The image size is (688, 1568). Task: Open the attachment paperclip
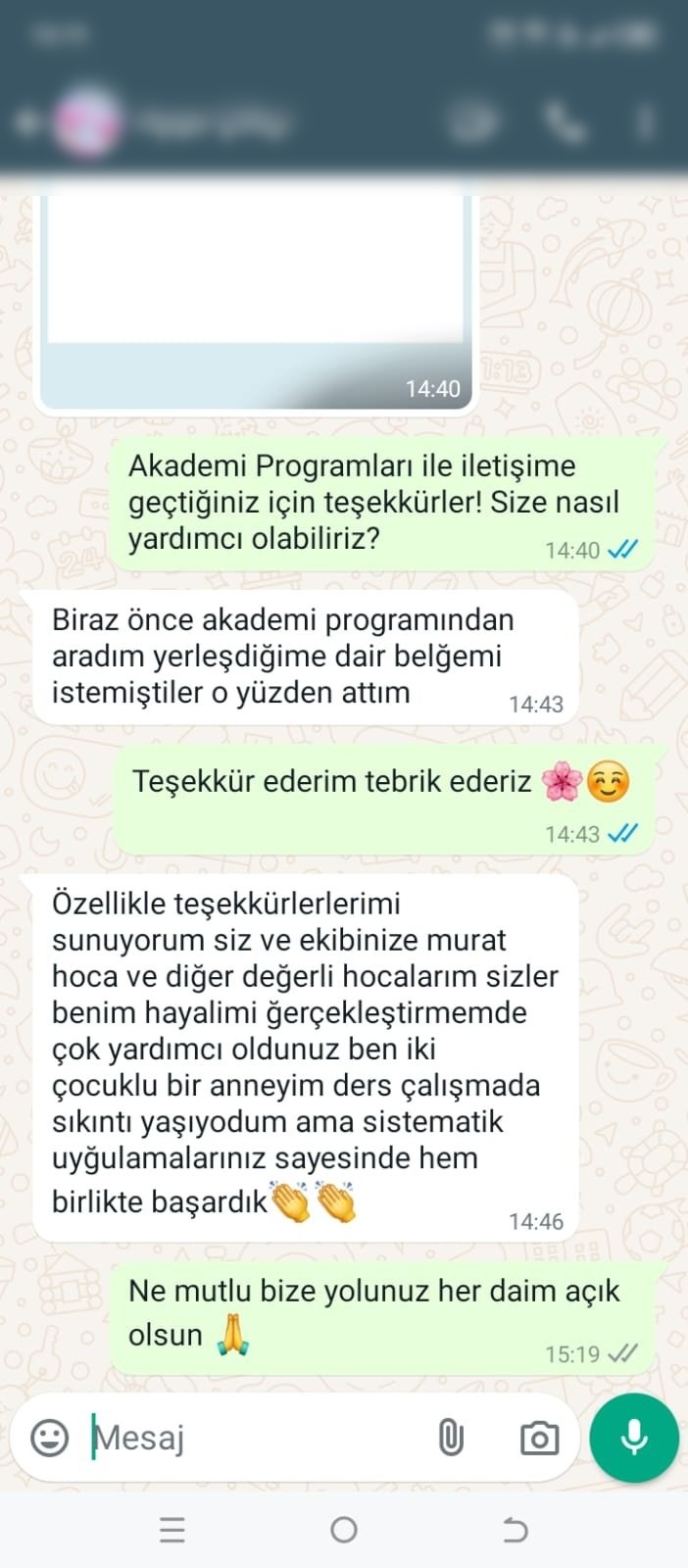(x=451, y=1438)
